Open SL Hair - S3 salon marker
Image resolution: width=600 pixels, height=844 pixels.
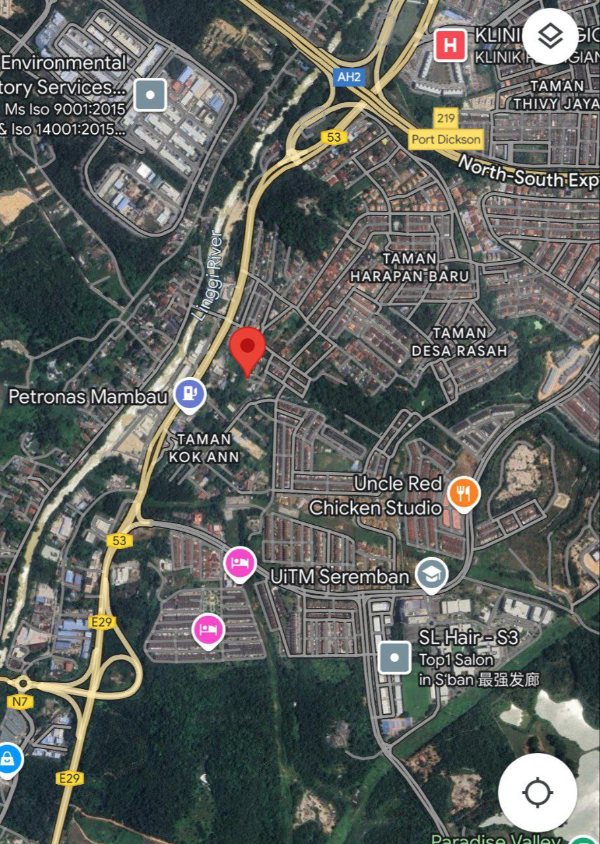tap(397, 657)
